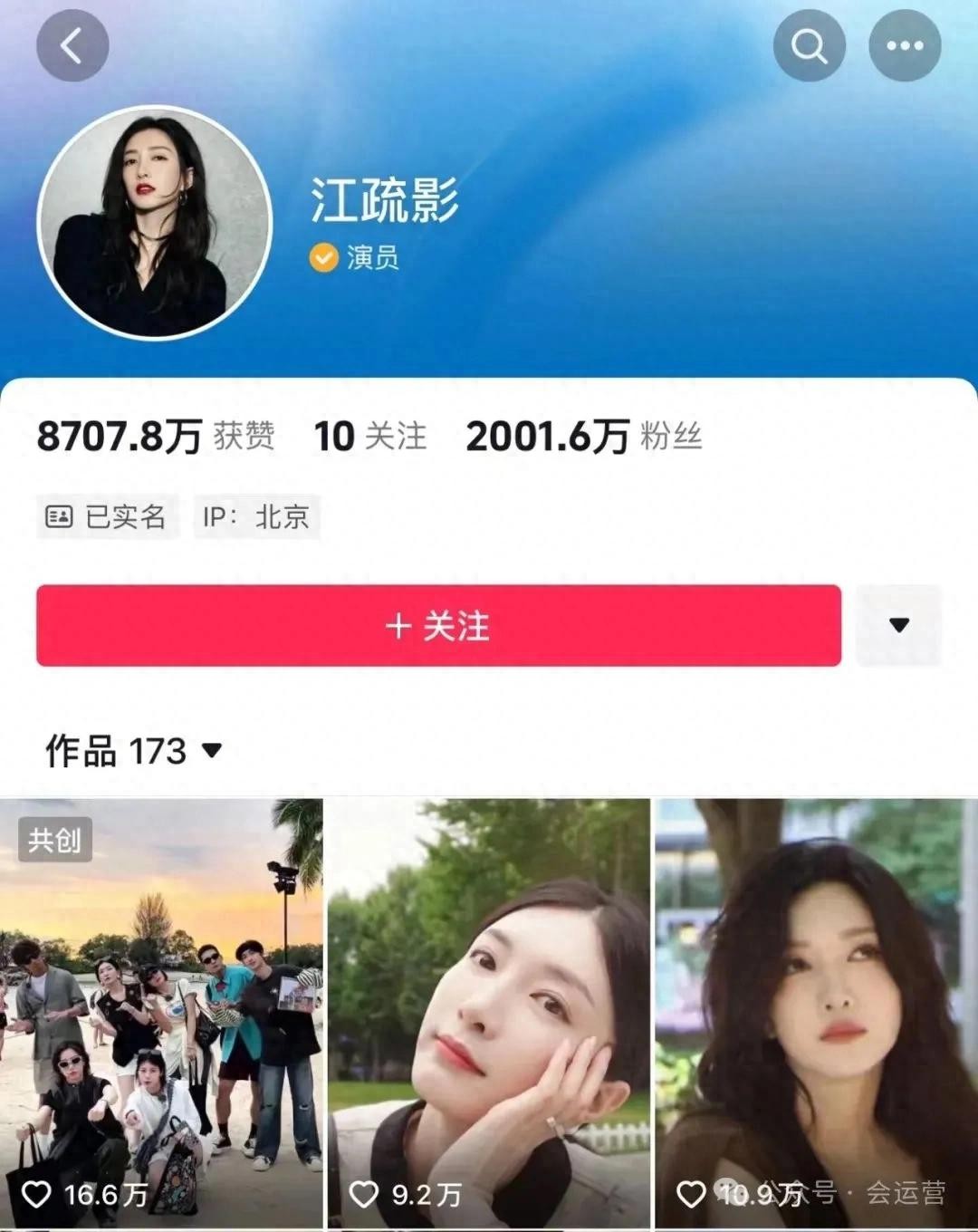Go back using the top-left arrow
This screenshot has height=1232, width=978.
72,45
